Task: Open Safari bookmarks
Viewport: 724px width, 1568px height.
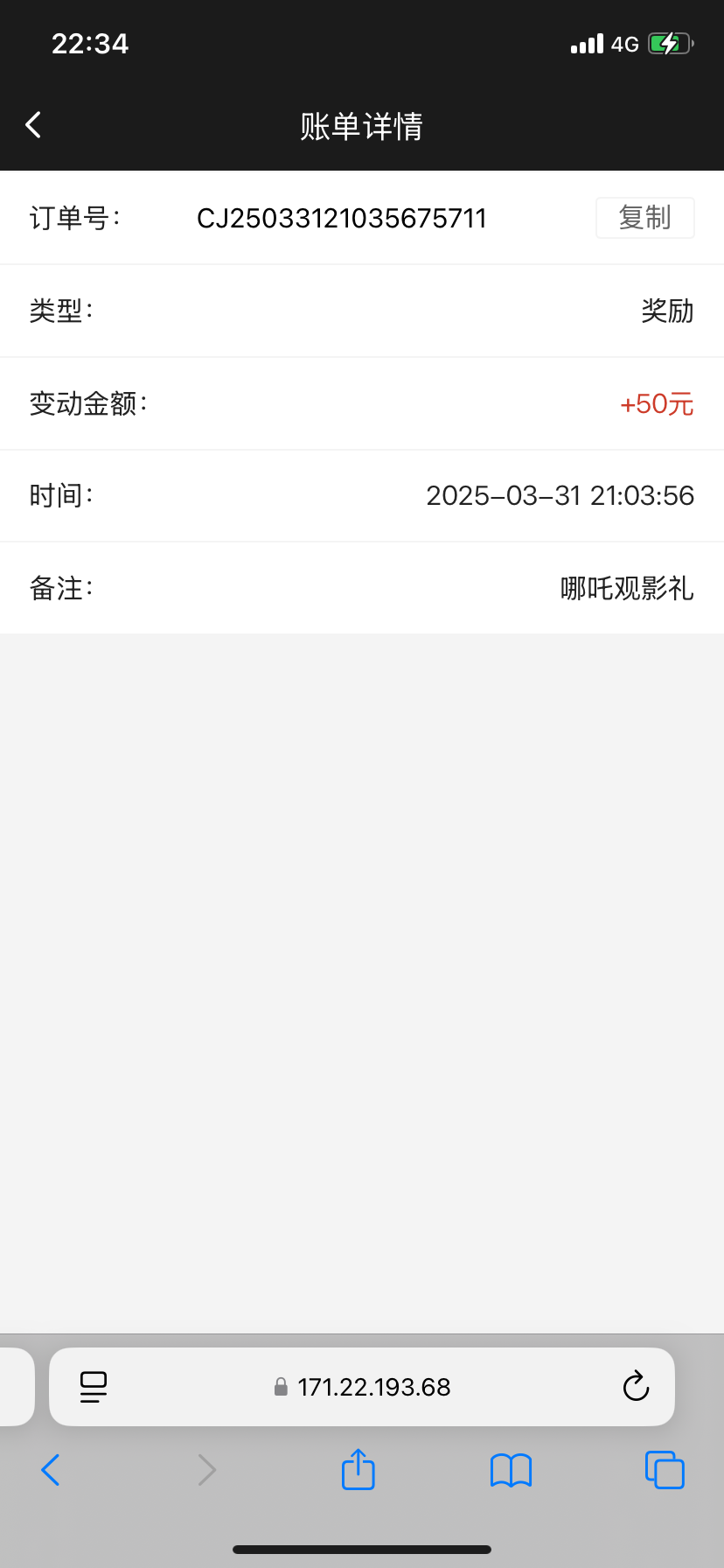Action: point(512,1471)
